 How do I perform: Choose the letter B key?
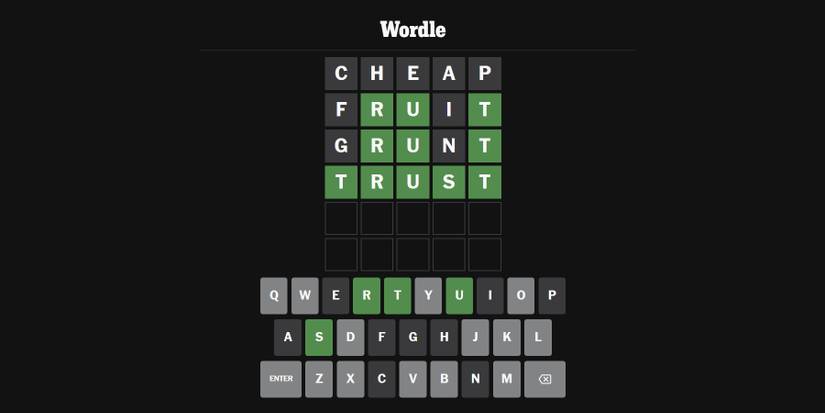tap(444, 379)
